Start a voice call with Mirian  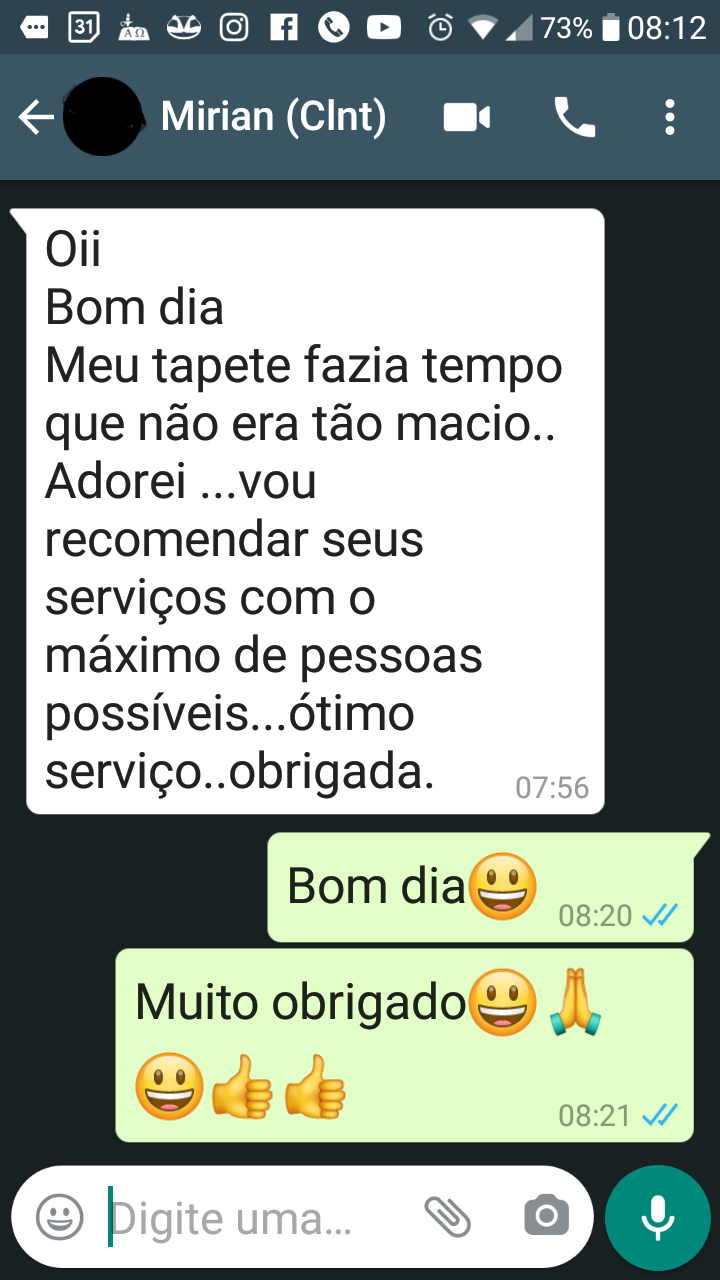click(x=575, y=118)
